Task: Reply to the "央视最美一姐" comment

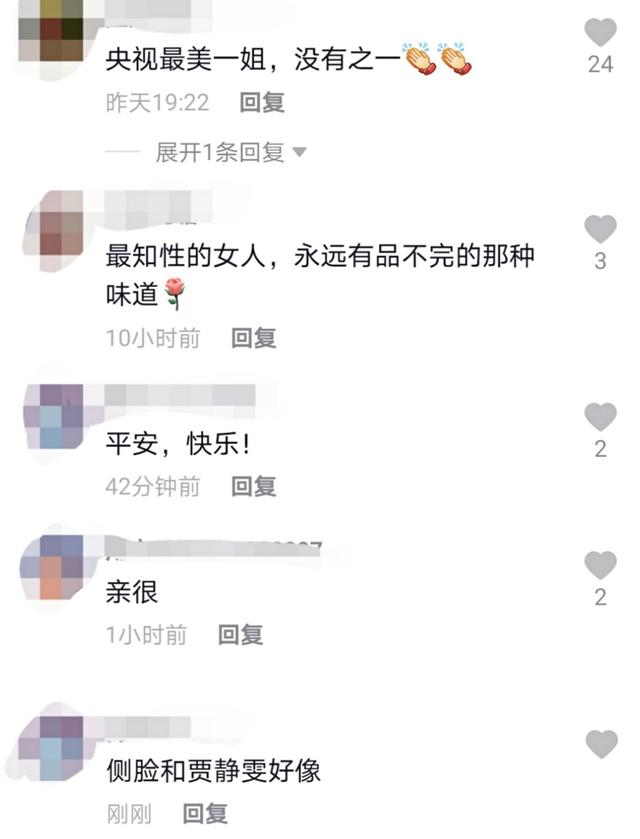Action: 262,102
